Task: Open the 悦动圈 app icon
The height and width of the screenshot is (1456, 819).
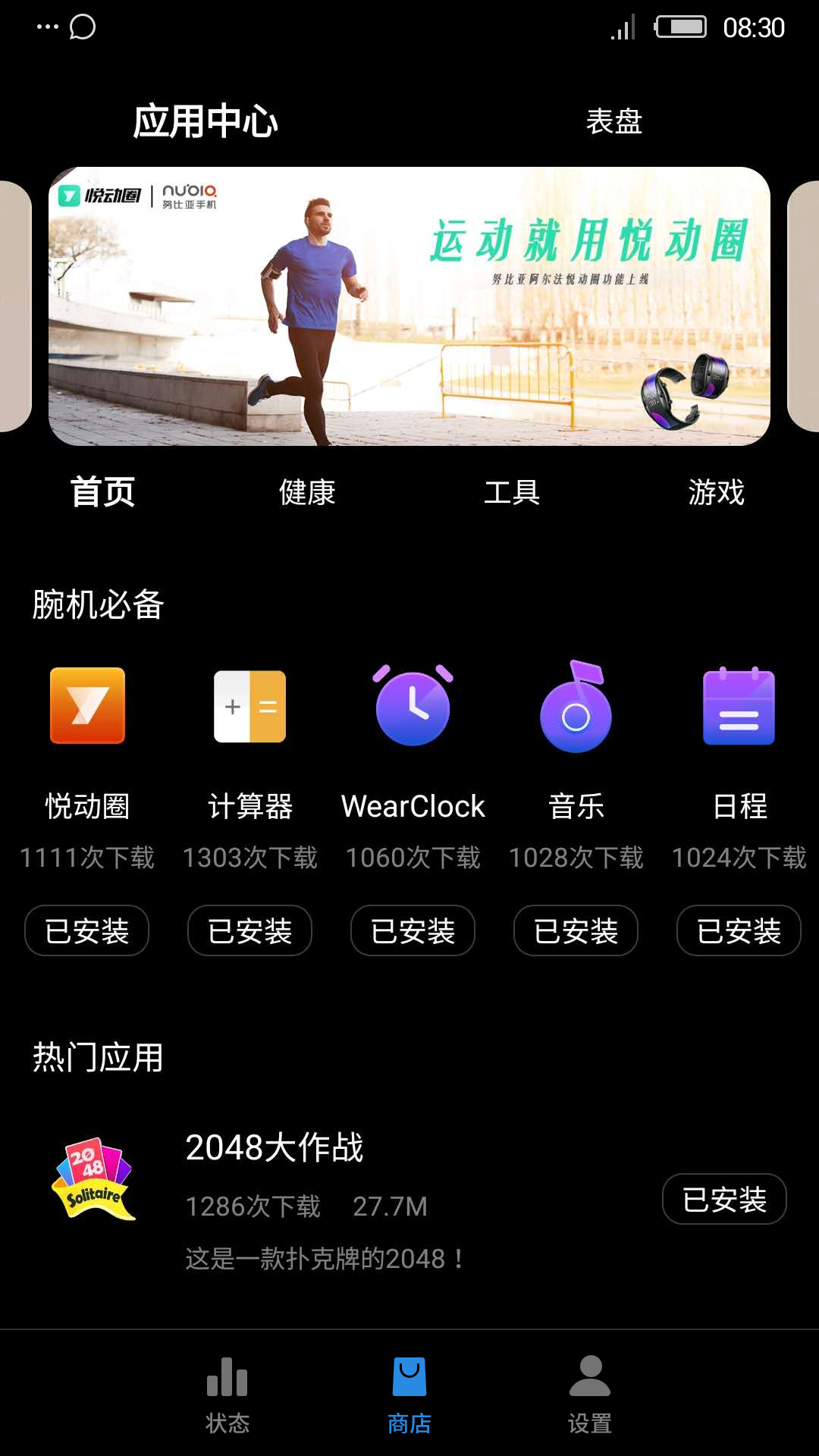Action: (87, 705)
